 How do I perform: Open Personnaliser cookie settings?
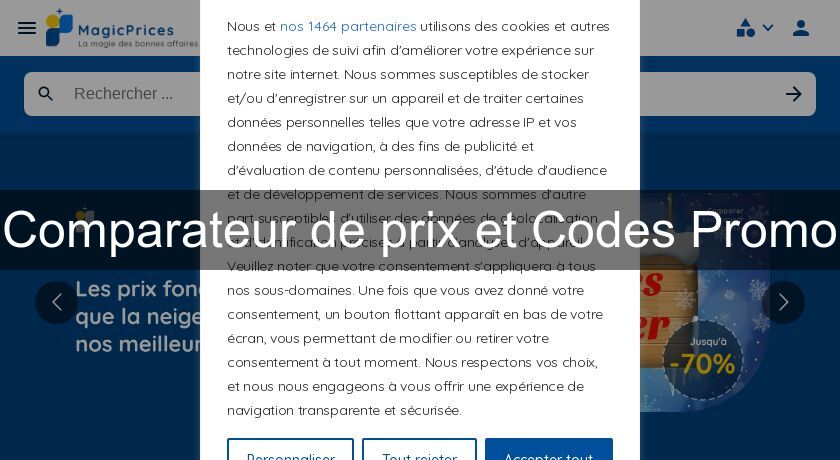[x=290, y=452]
